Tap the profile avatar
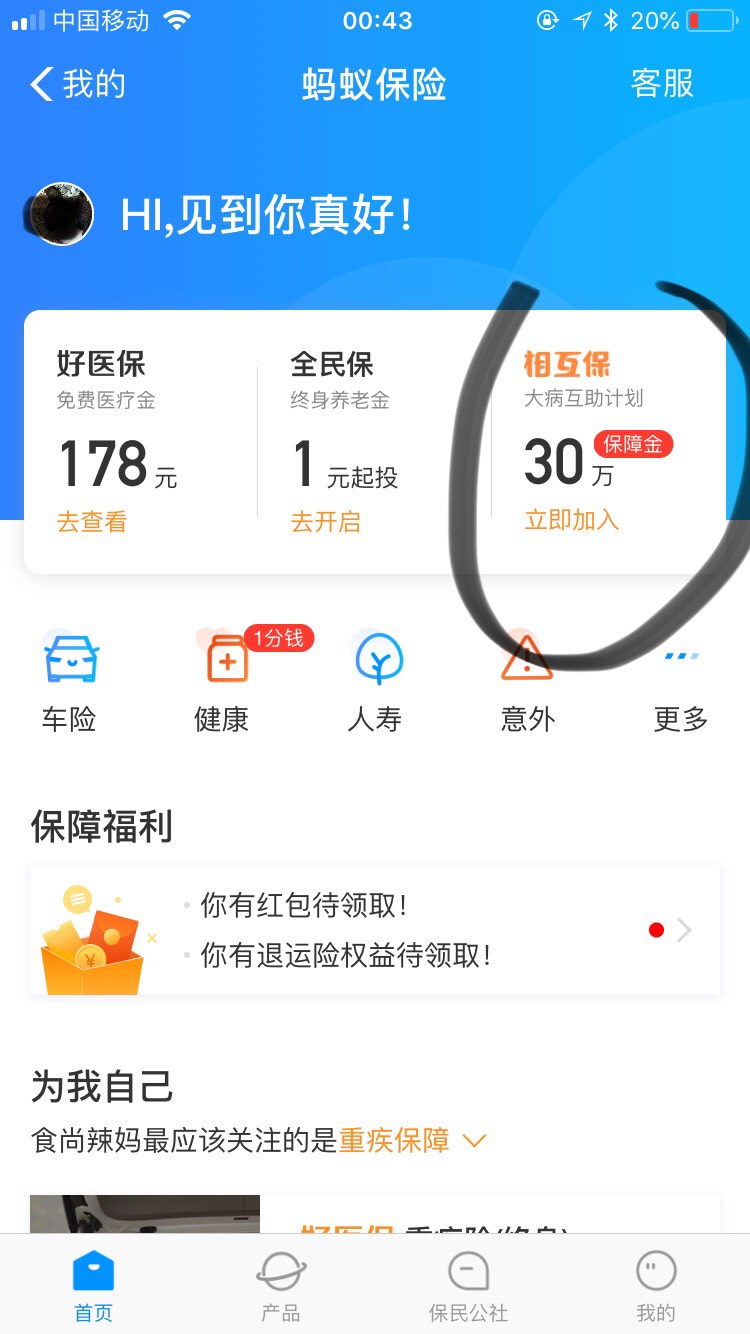The height and width of the screenshot is (1334, 750). (62, 214)
